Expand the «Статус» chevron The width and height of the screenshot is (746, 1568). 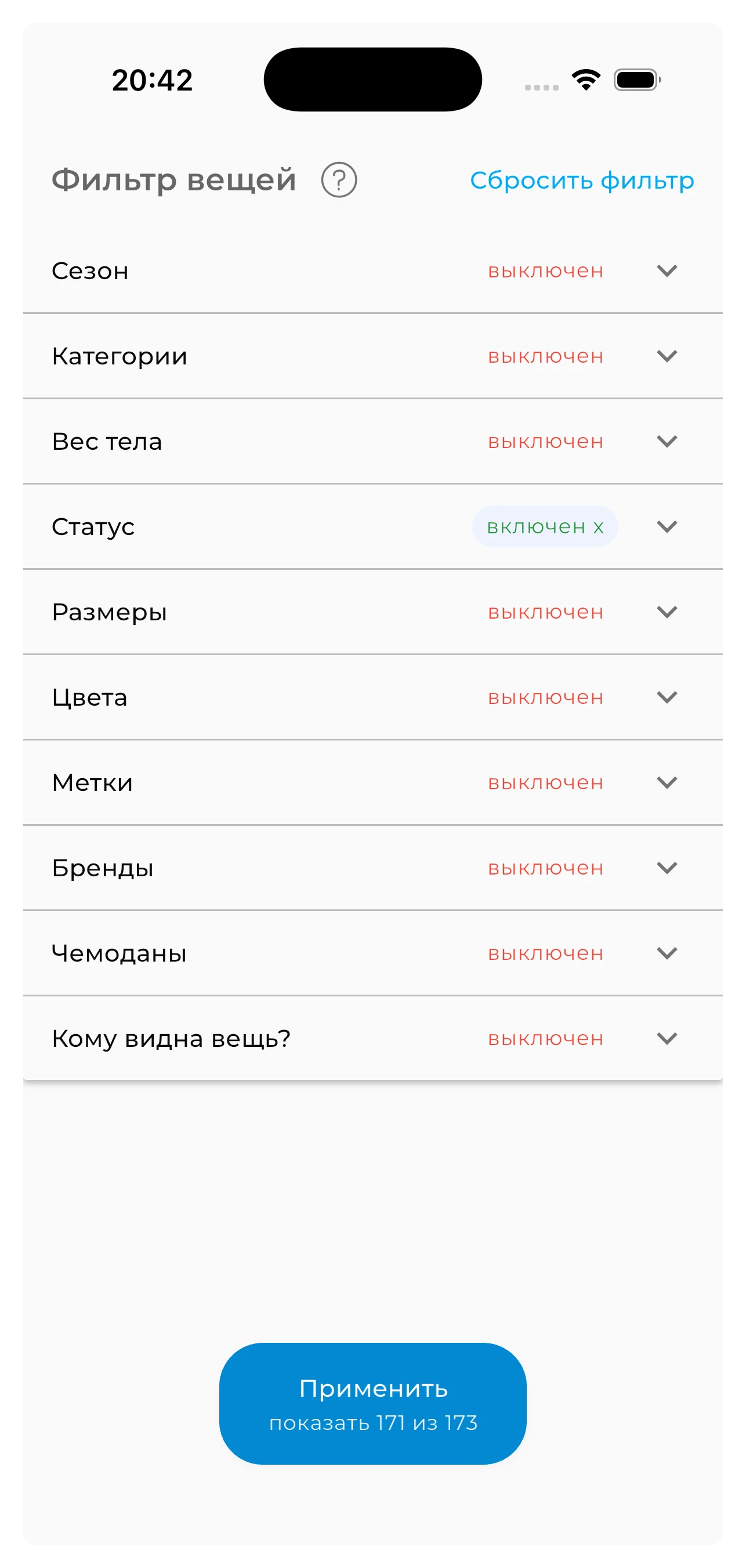click(667, 526)
